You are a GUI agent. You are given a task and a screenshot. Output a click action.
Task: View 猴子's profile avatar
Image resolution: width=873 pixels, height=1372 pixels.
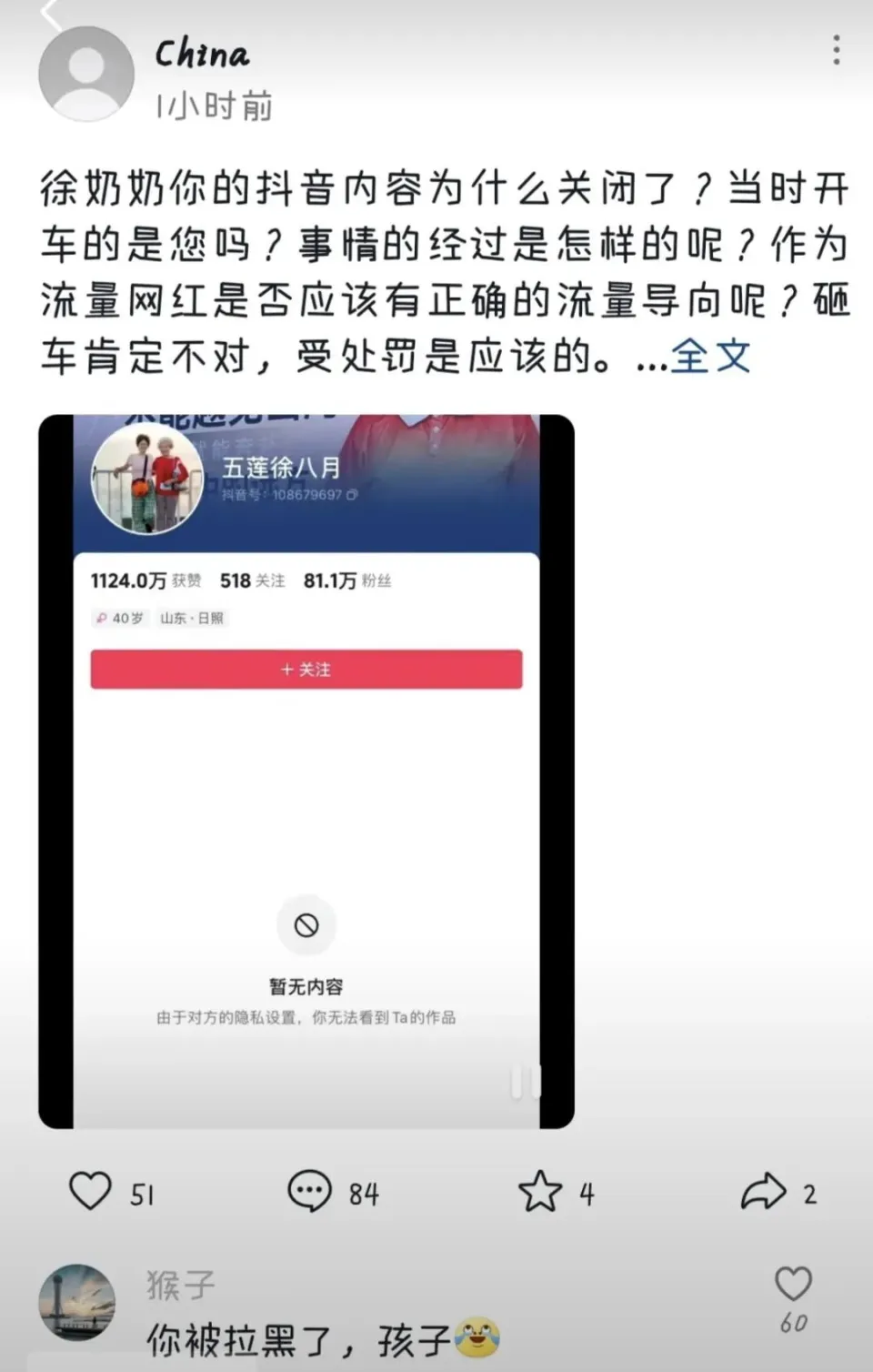(77, 1302)
